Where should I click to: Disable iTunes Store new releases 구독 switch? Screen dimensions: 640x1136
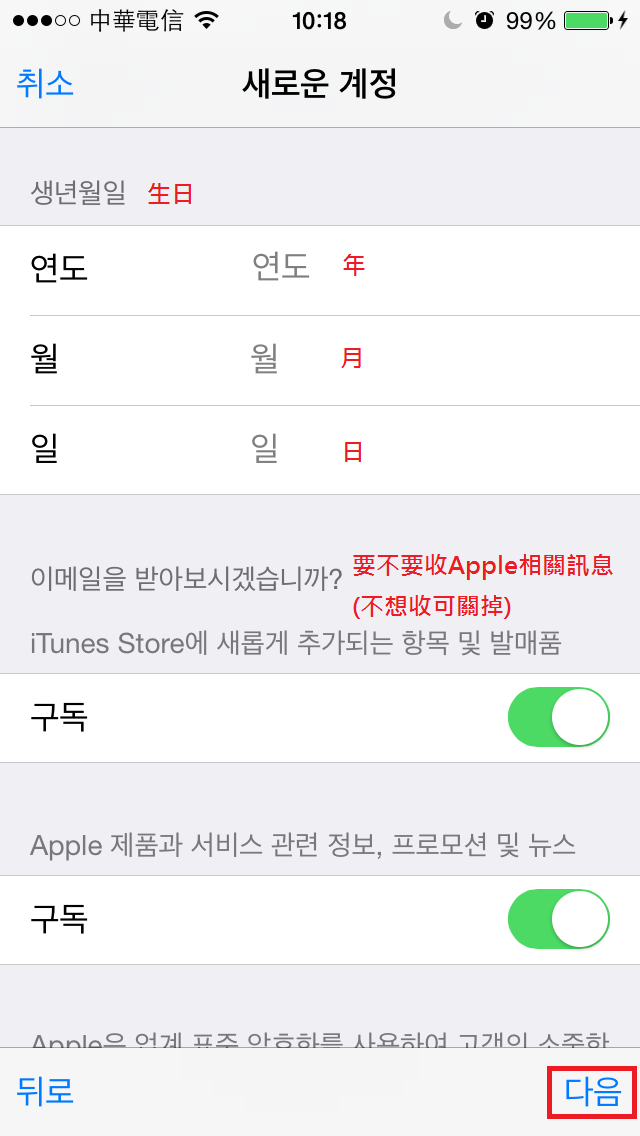coord(558,717)
